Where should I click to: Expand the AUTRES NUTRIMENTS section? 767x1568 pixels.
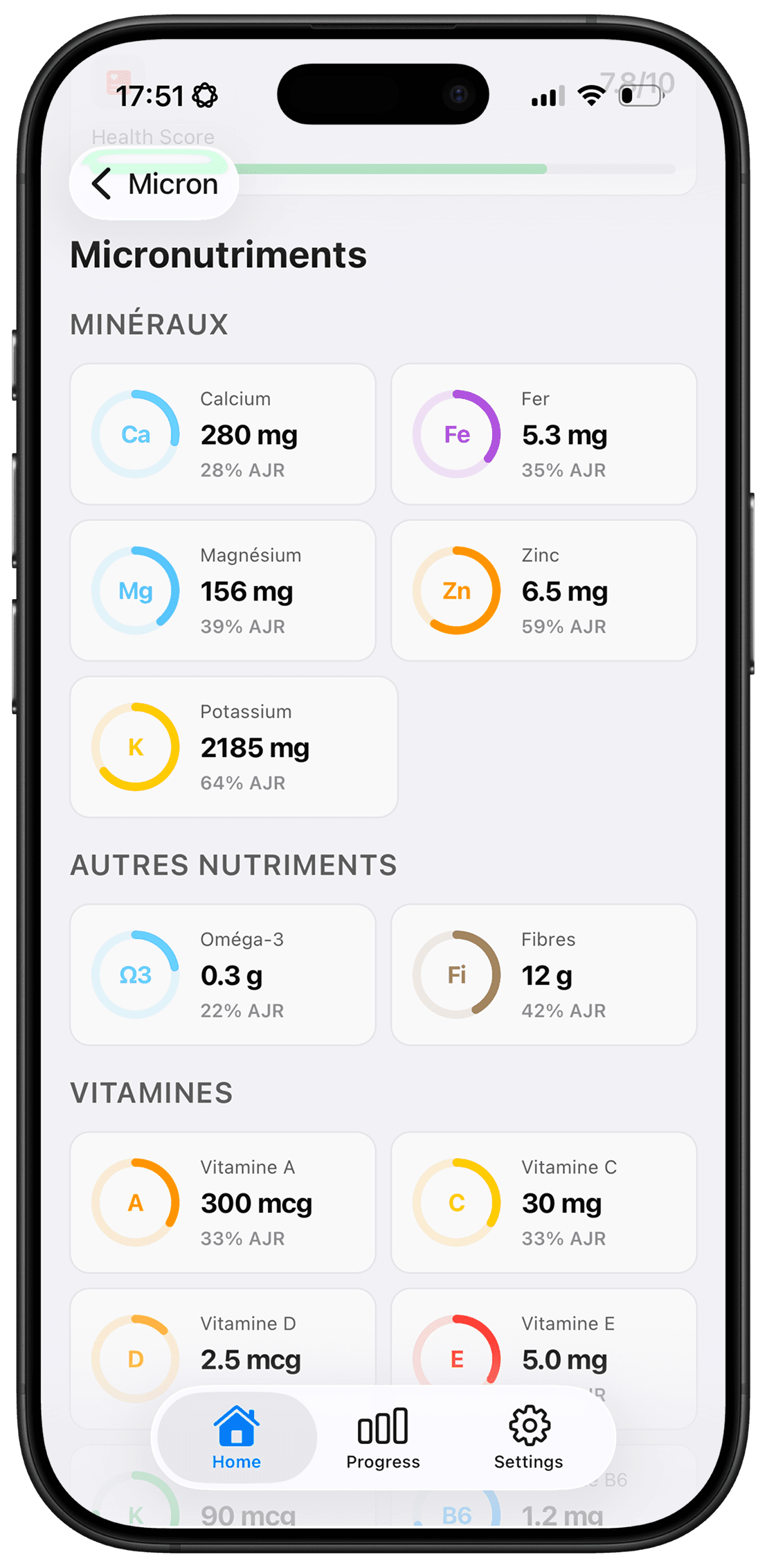pyautogui.click(x=234, y=865)
